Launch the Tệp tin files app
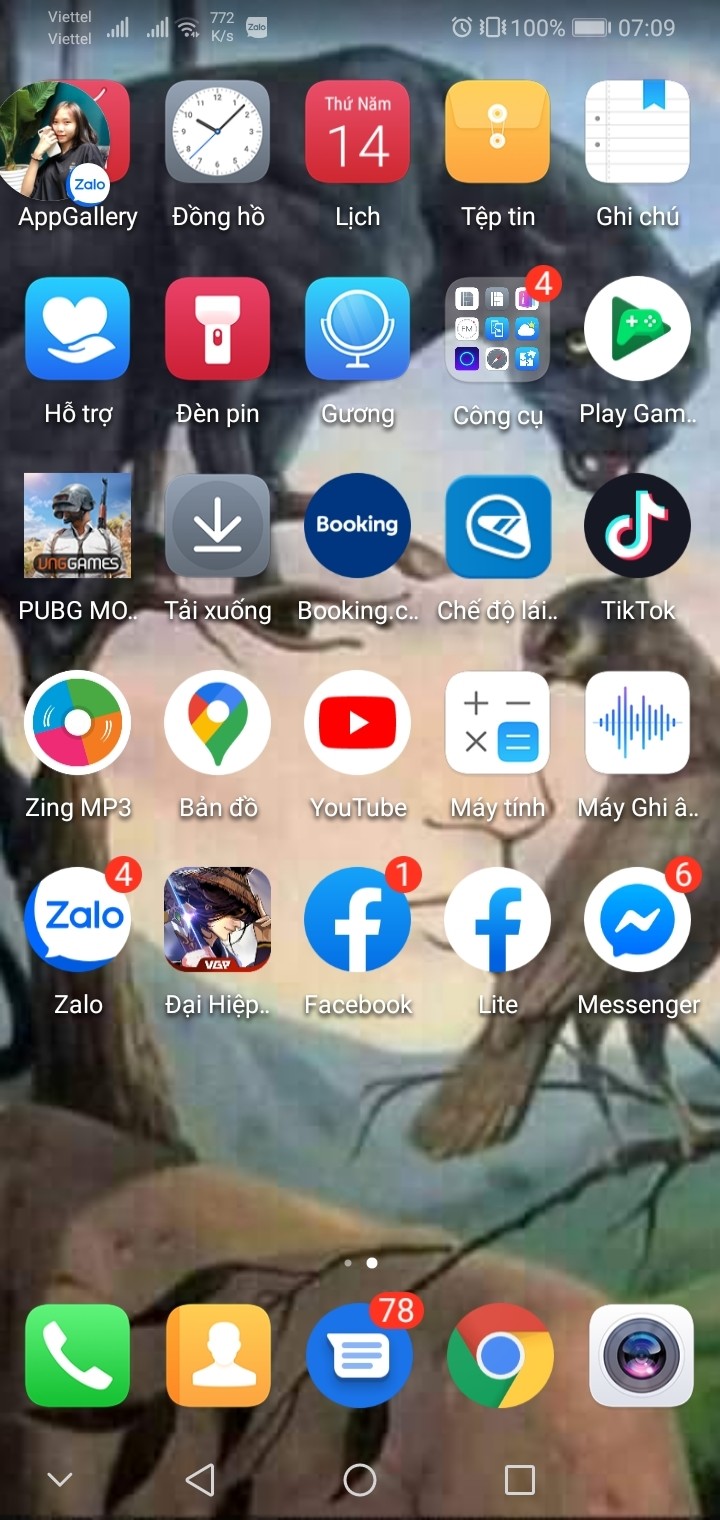Image resolution: width=720 pixels, height=1520 pixels. click(x=497, y=132)
